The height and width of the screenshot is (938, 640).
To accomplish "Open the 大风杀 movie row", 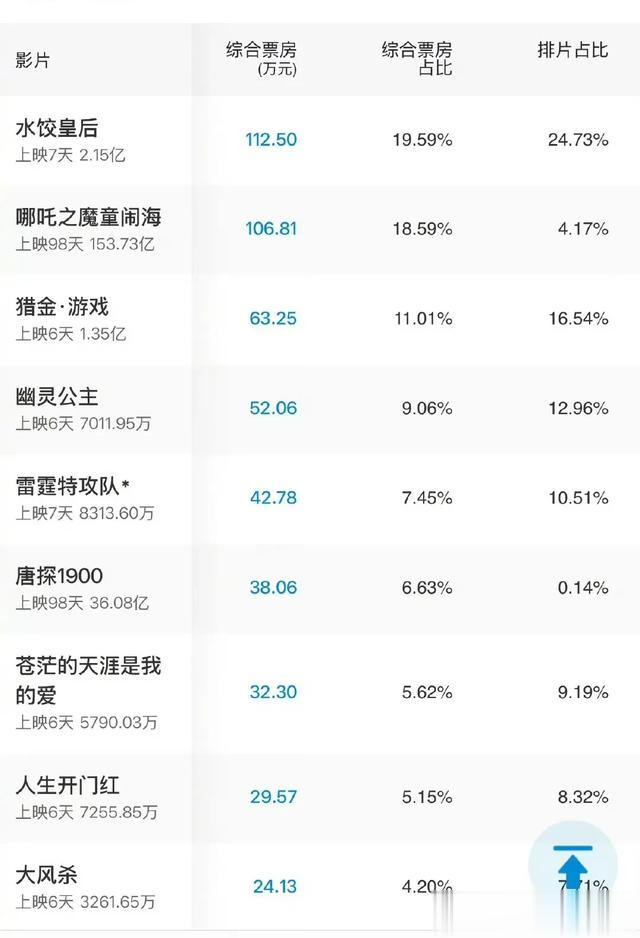I will (x=320, y=887).
